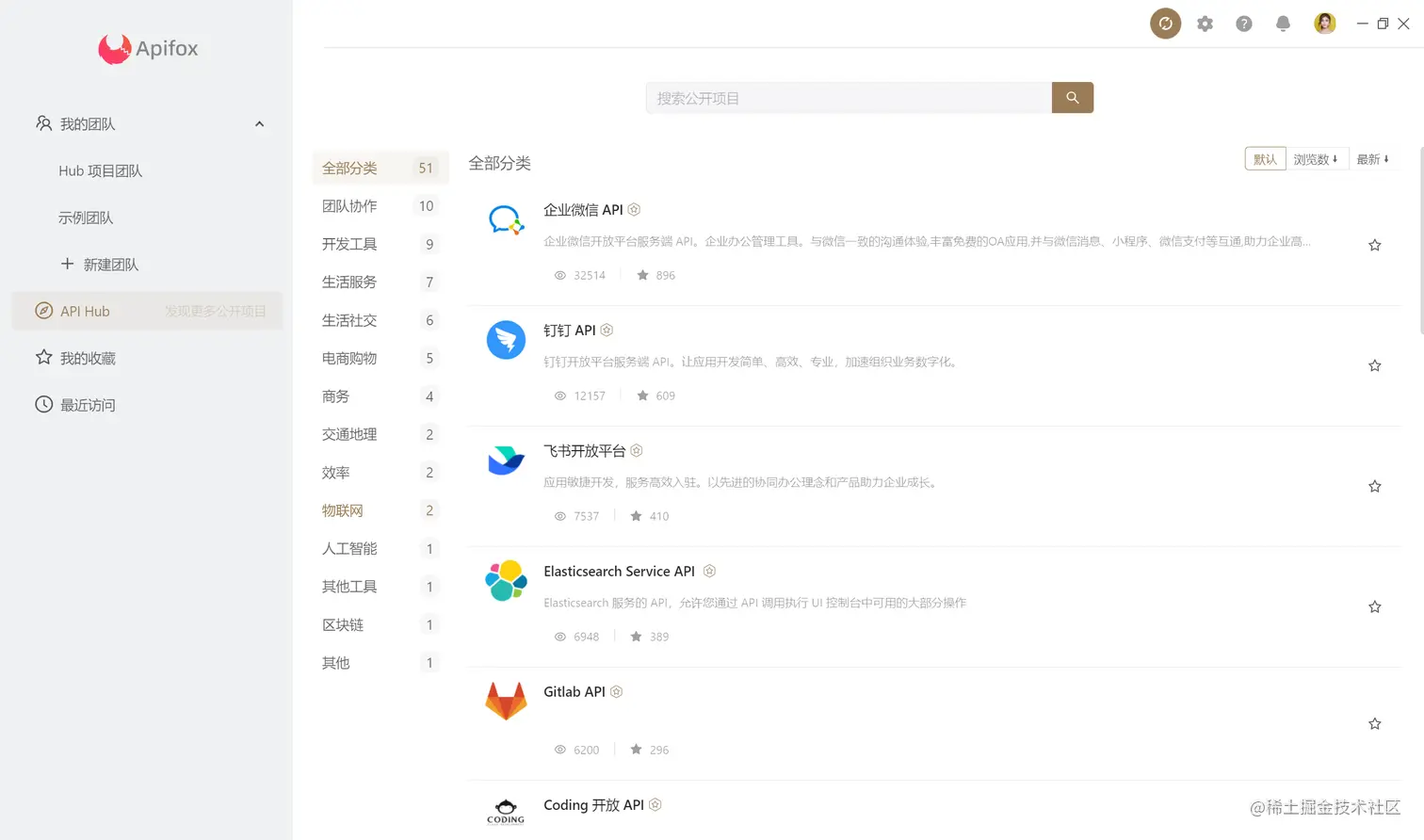1424x840 pixels.
Task: Tap the search public projects field
Action: click(848, 98)
